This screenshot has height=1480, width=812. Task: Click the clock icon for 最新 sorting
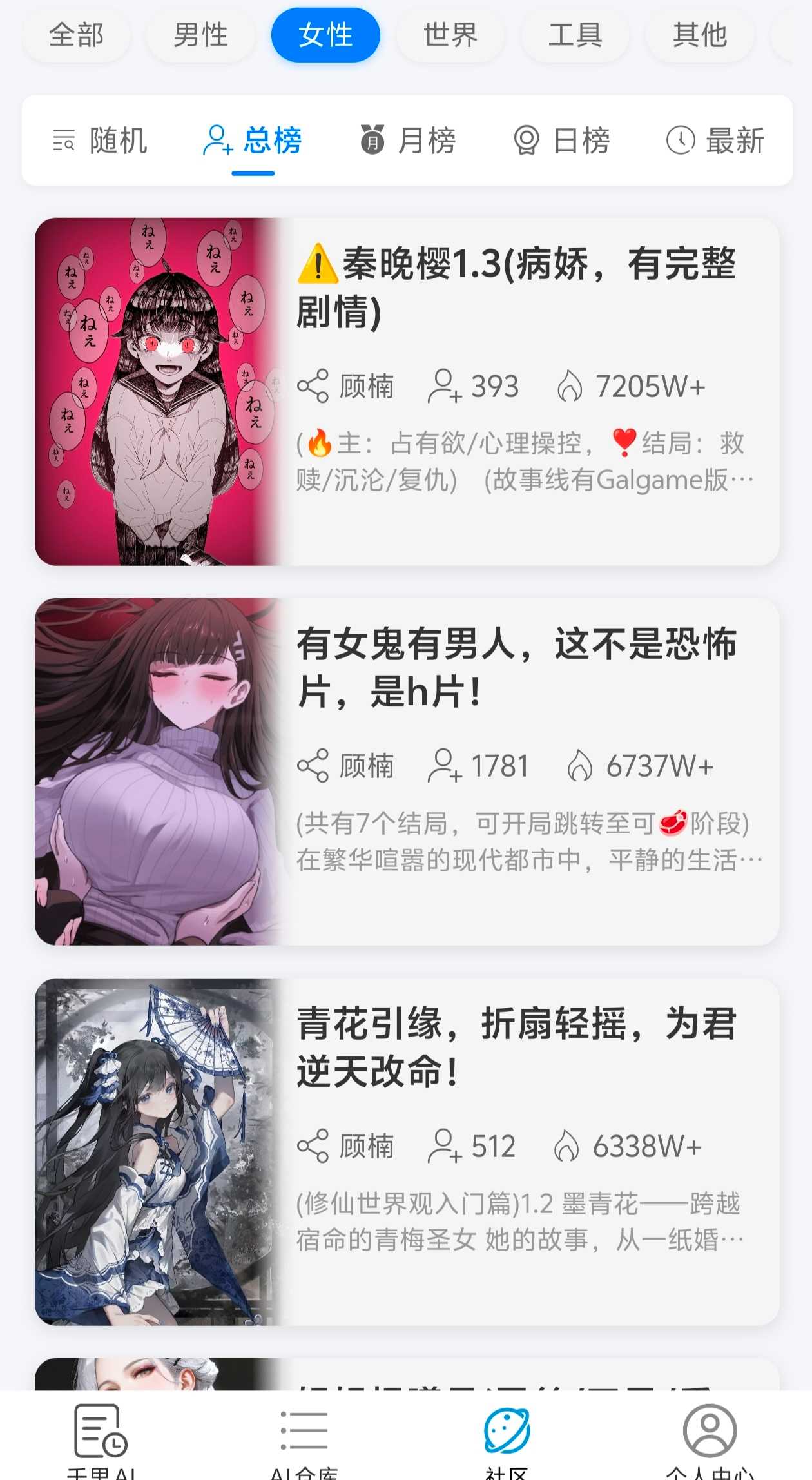[x=682, y=141]
